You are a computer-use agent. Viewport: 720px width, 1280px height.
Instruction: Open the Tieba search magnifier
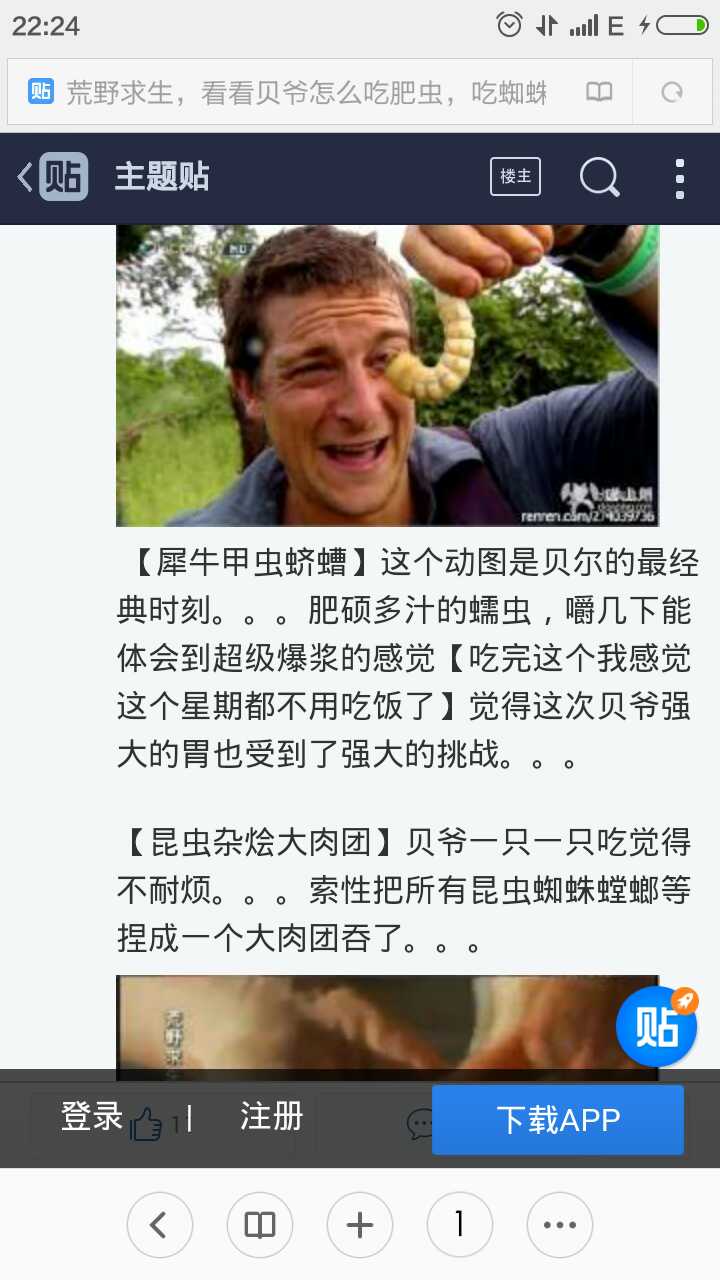point(599,178)
